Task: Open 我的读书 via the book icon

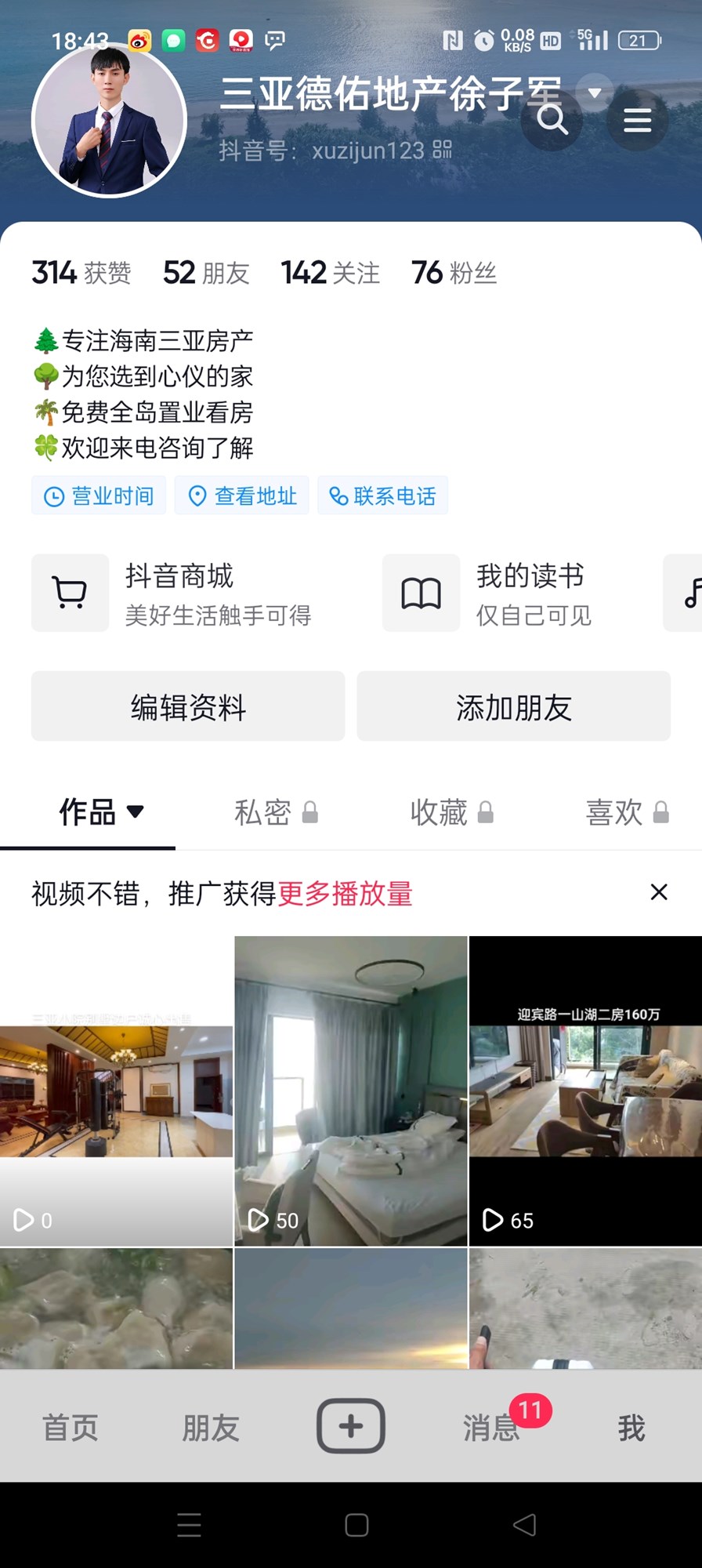Action: pyautogui.click(x=421, y=593)
